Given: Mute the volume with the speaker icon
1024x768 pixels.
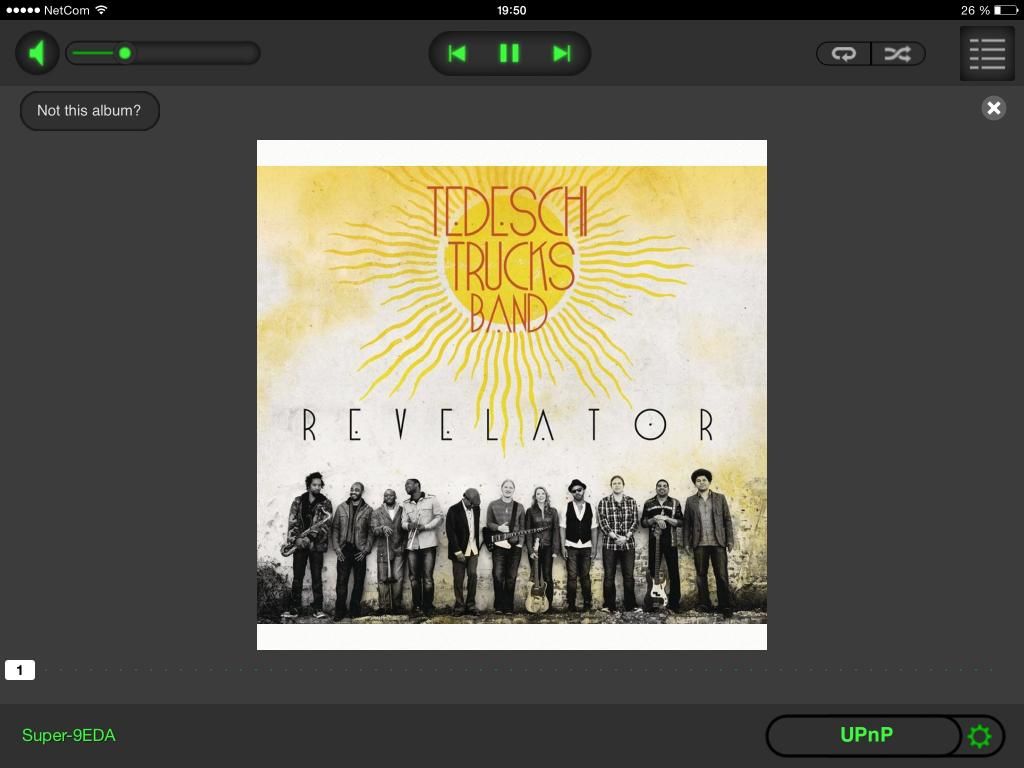Looking at the screenshot, I should point(37,53).
